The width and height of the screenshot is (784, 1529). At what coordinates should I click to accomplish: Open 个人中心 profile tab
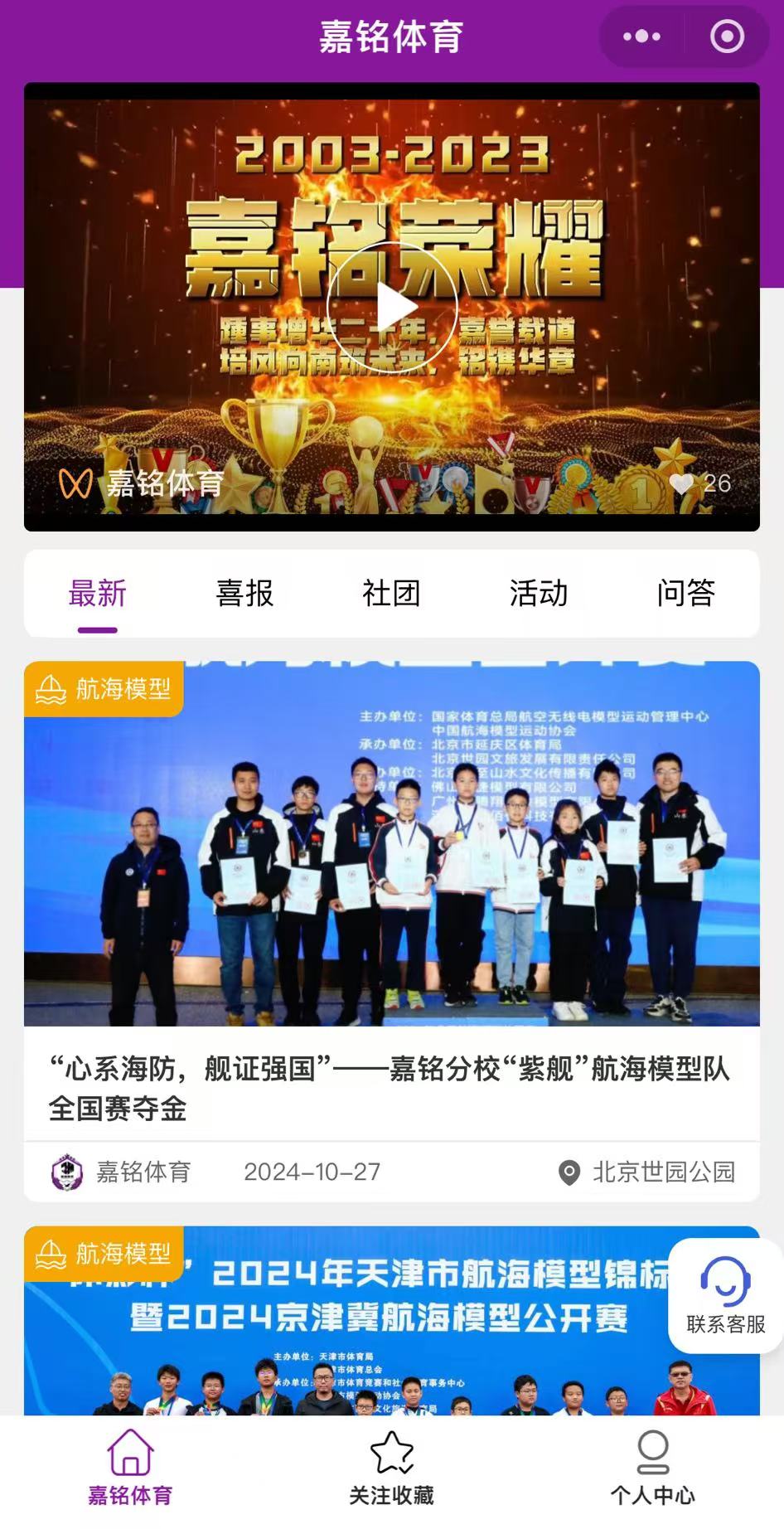click(652, 1467)
